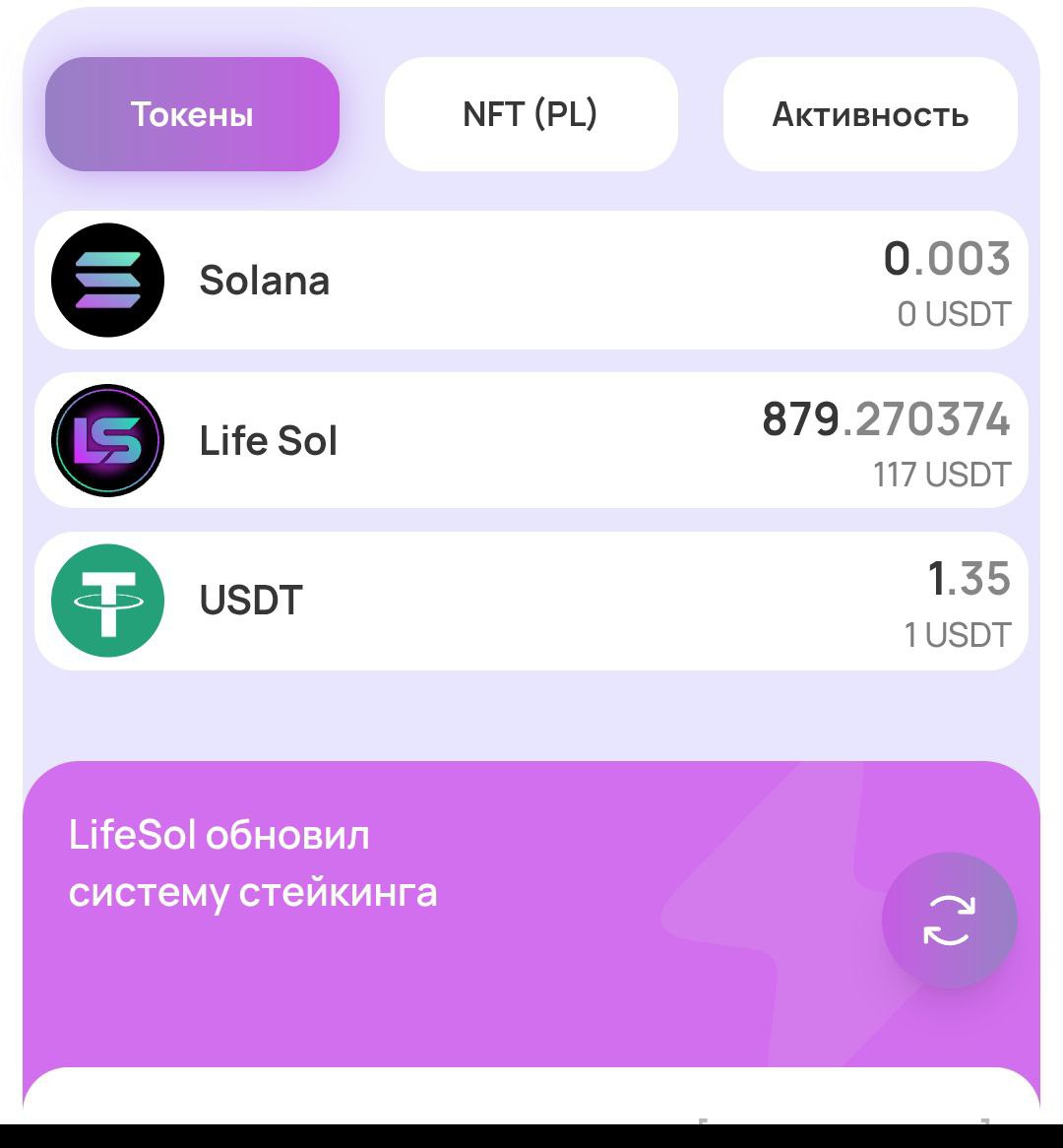Open the Solana token row
1063x1148 pixels.
coord(531,281)
